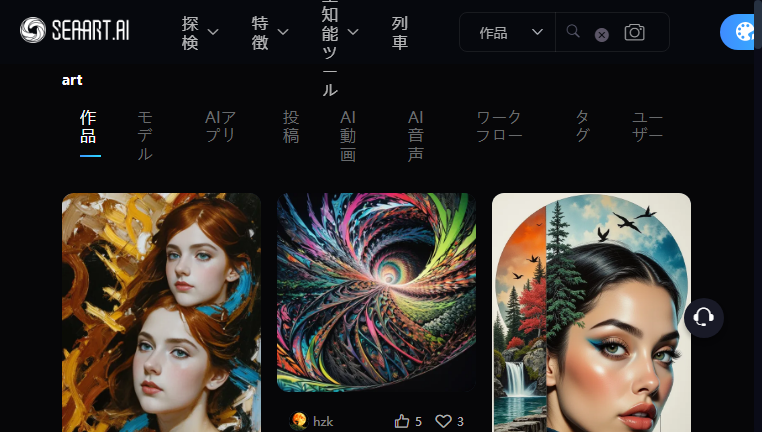Tap the palette create button
762x432 pixels.
pos(744,33)
